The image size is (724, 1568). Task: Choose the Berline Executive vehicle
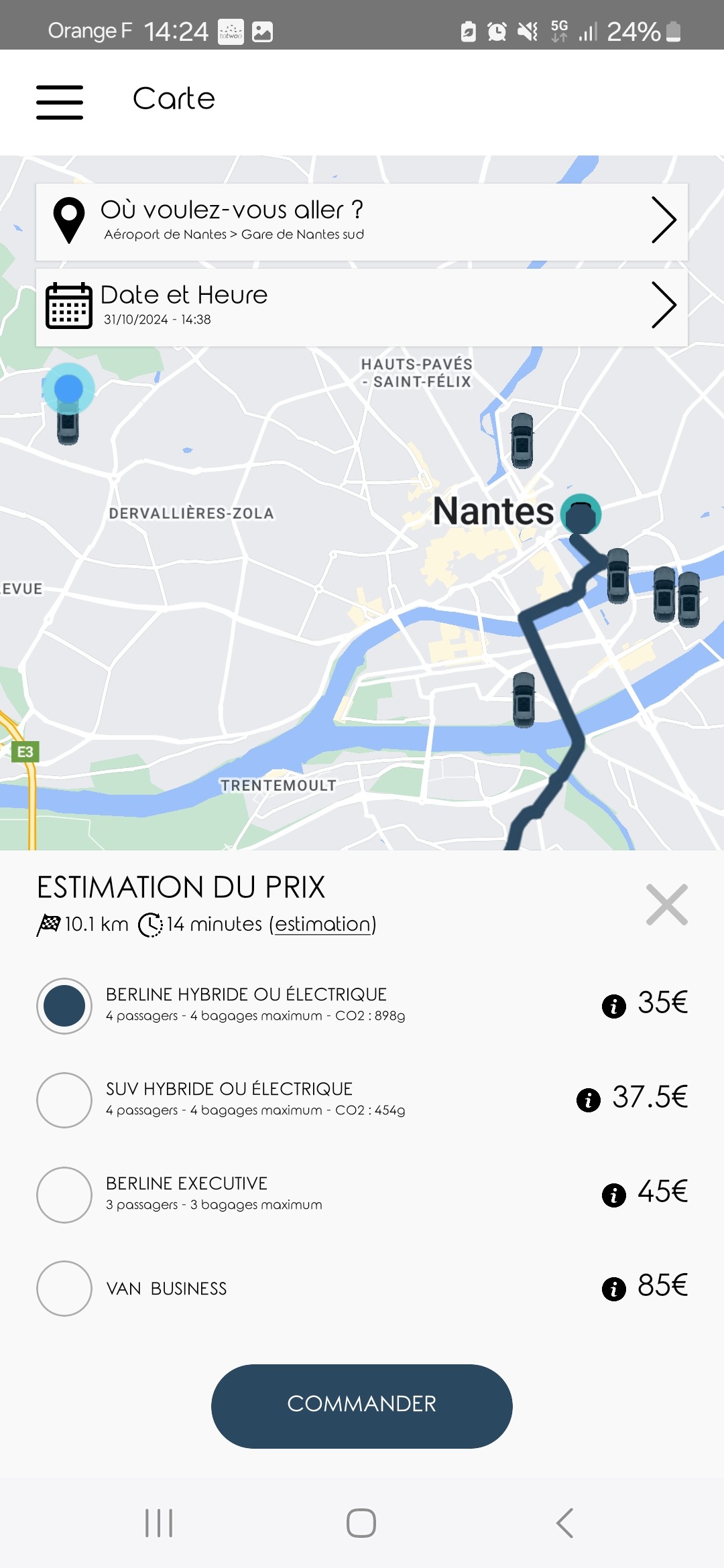pyautogui.click(x=64, y=1194)
